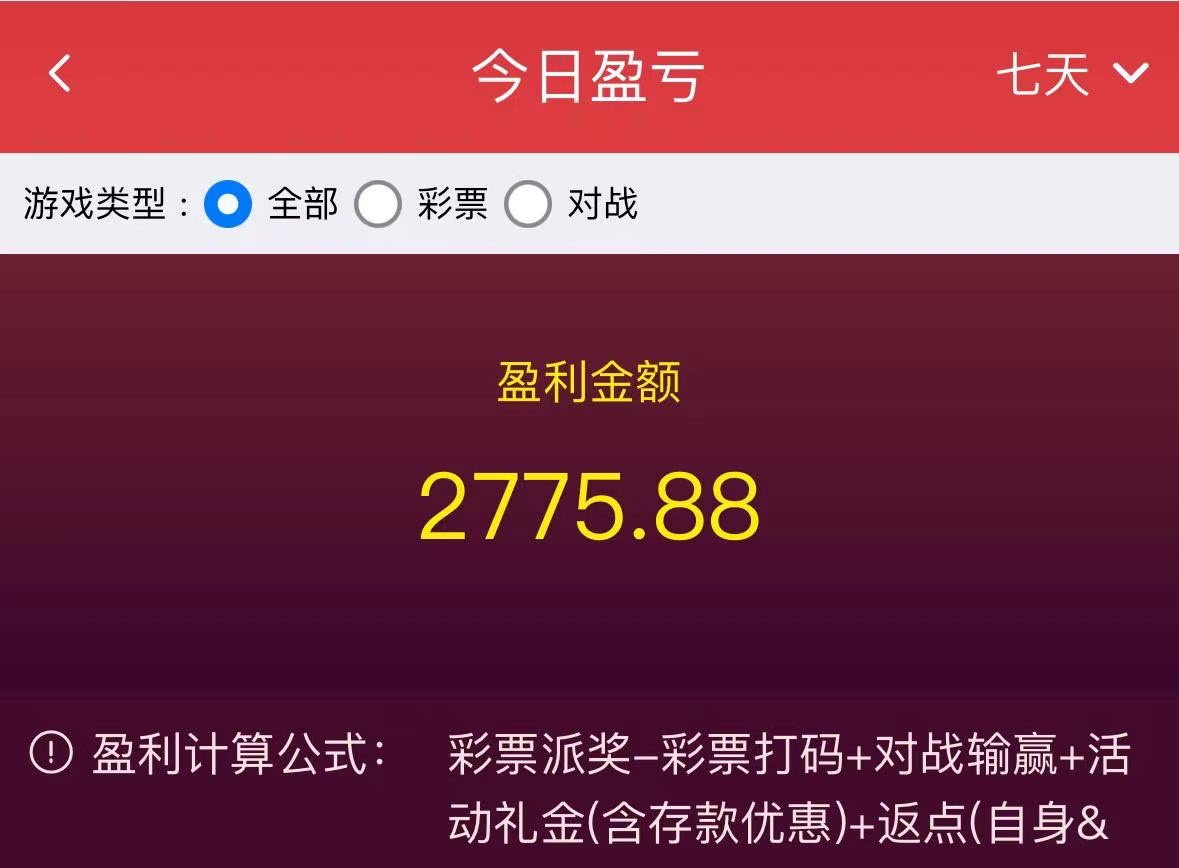Select the 彩票 game type option
Image resolution: width=1179 pixels, height=868 pixels.
click(x=378, y=205)
